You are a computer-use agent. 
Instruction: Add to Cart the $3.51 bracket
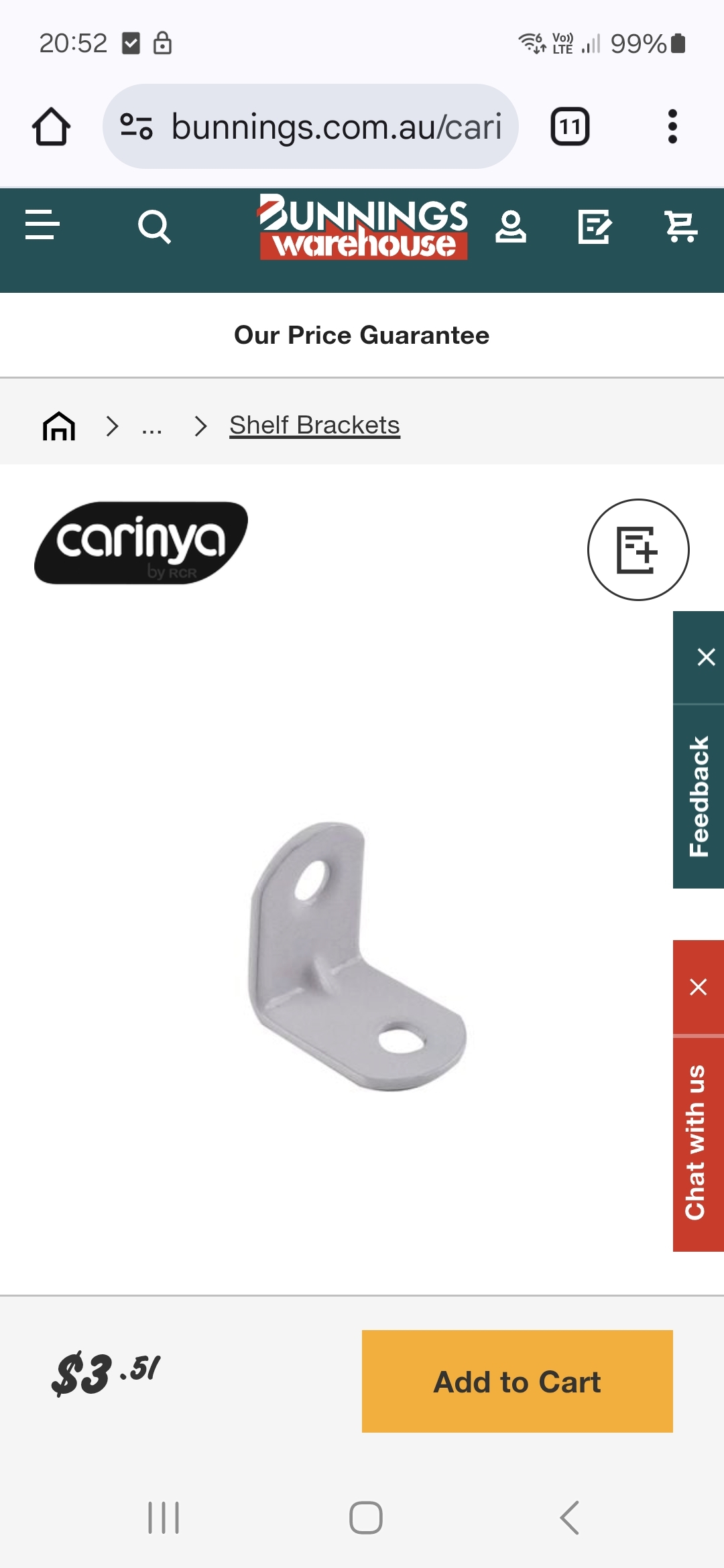point(517,1382)
